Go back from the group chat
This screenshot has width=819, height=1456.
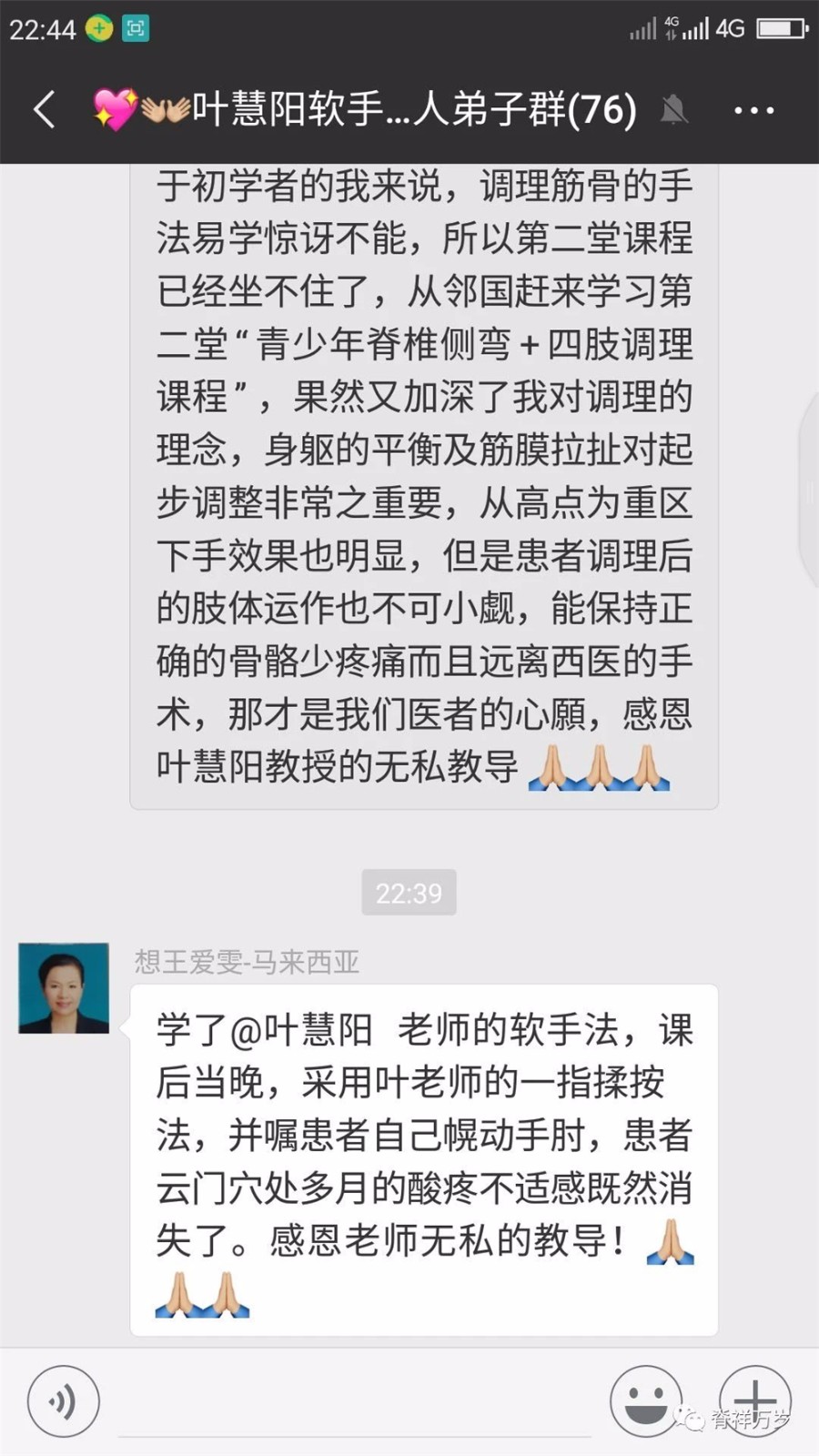(x=44, y=110)
